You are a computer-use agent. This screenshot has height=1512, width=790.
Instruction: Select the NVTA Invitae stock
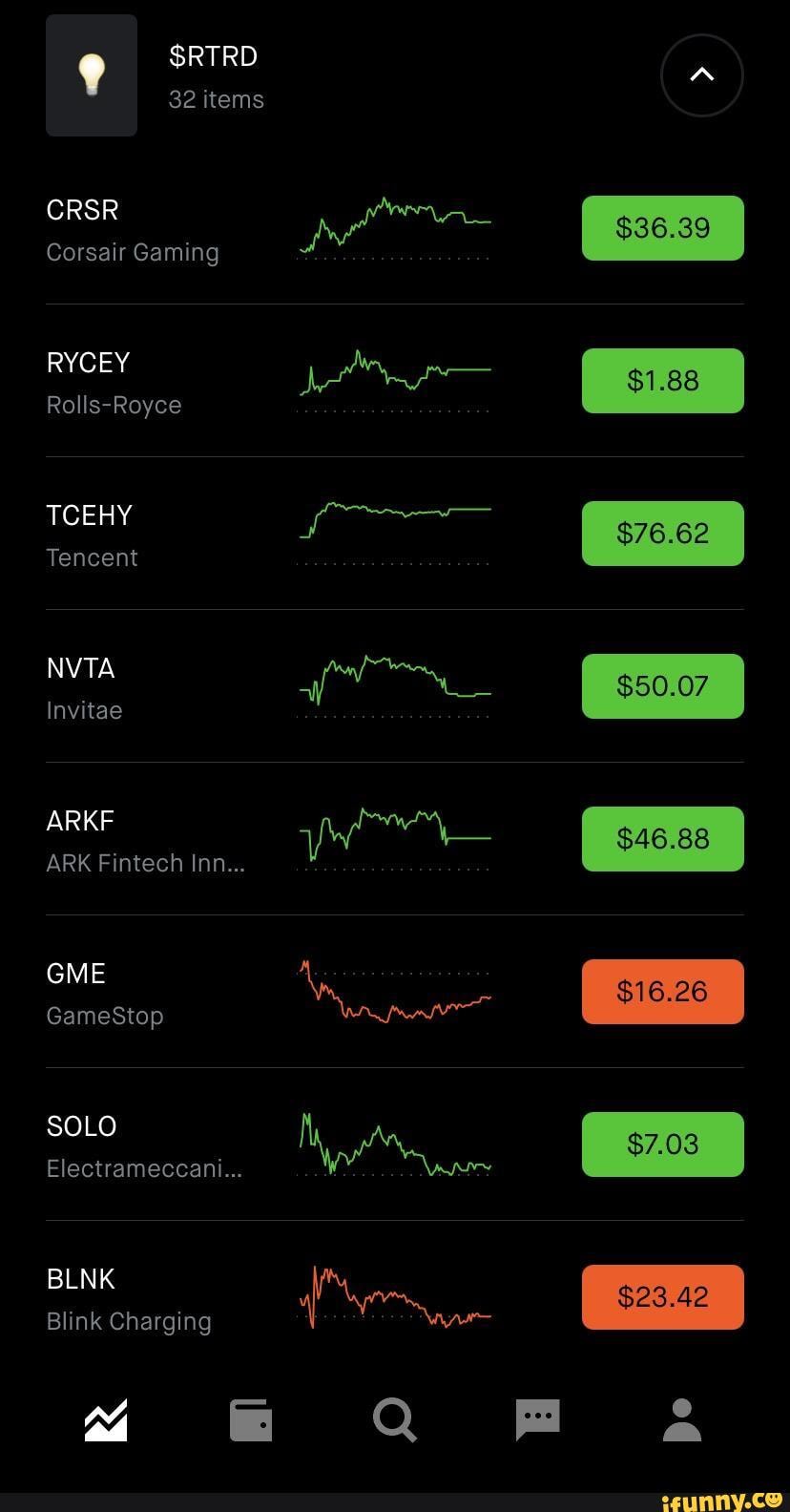pos(85,688)
